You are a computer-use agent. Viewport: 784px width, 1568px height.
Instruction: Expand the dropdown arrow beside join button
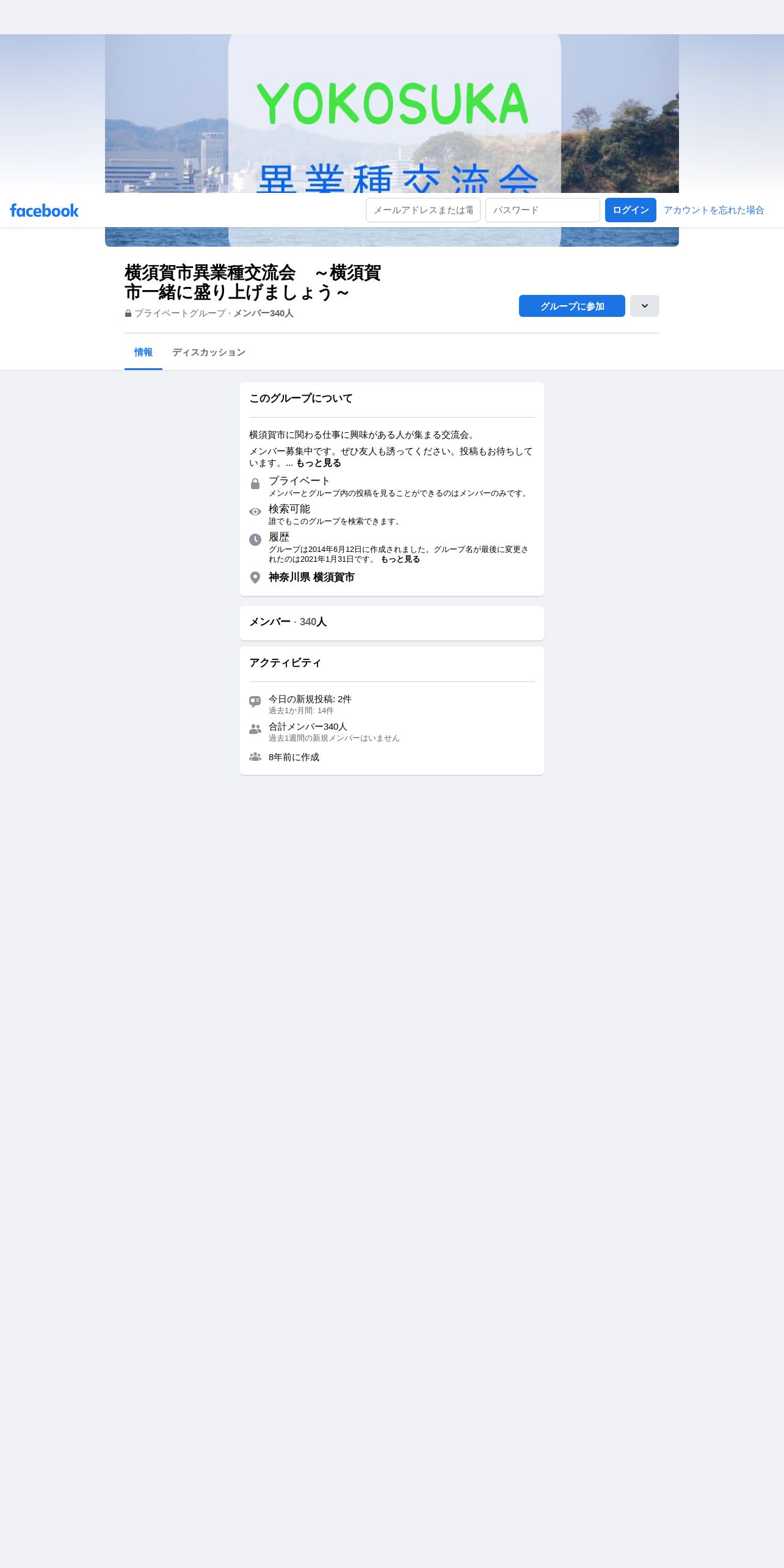(645, 306)
